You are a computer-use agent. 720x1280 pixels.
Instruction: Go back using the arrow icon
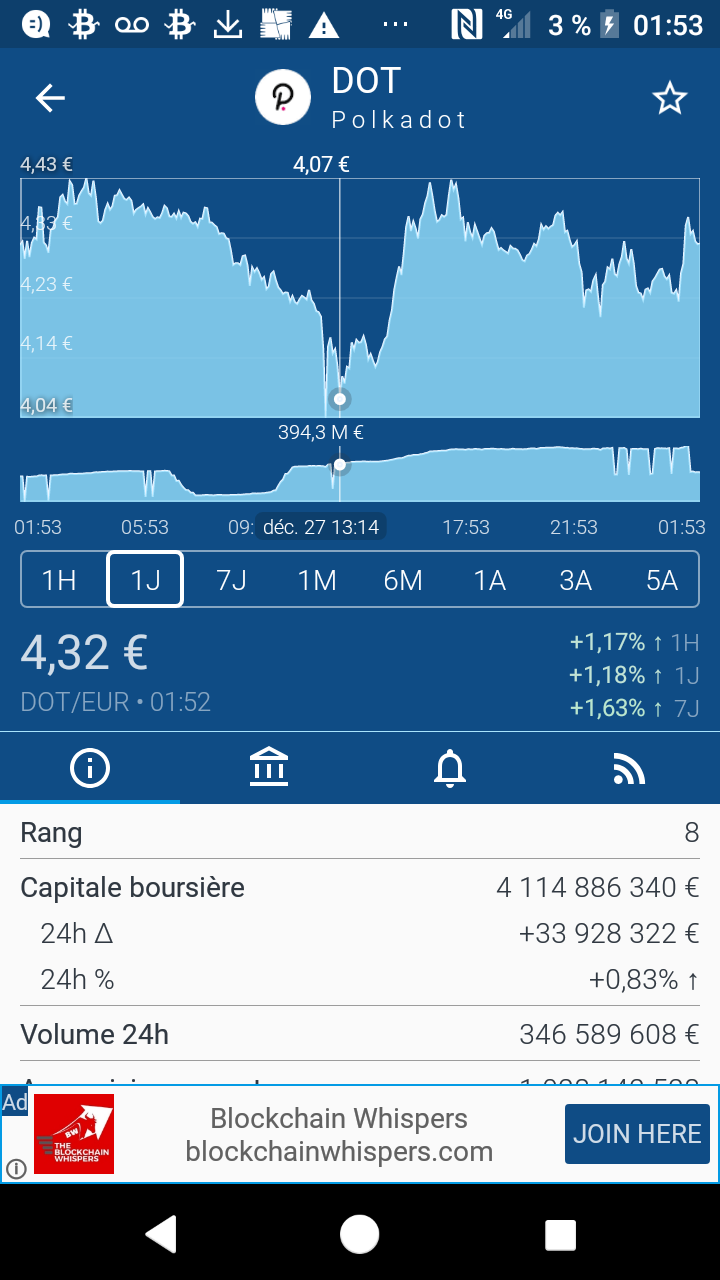tap(50, 97)
